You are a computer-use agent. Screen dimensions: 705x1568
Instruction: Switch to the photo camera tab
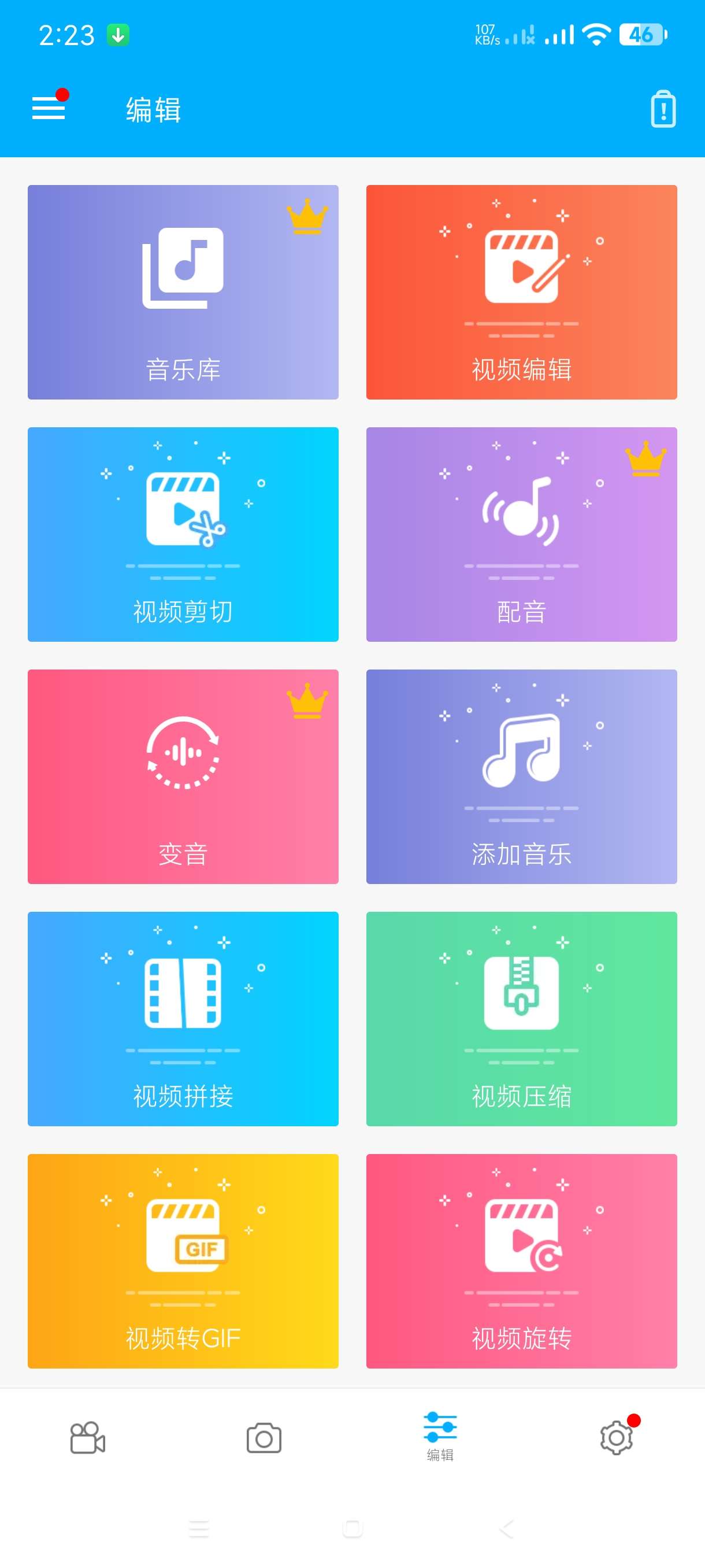click(264, 1438)
